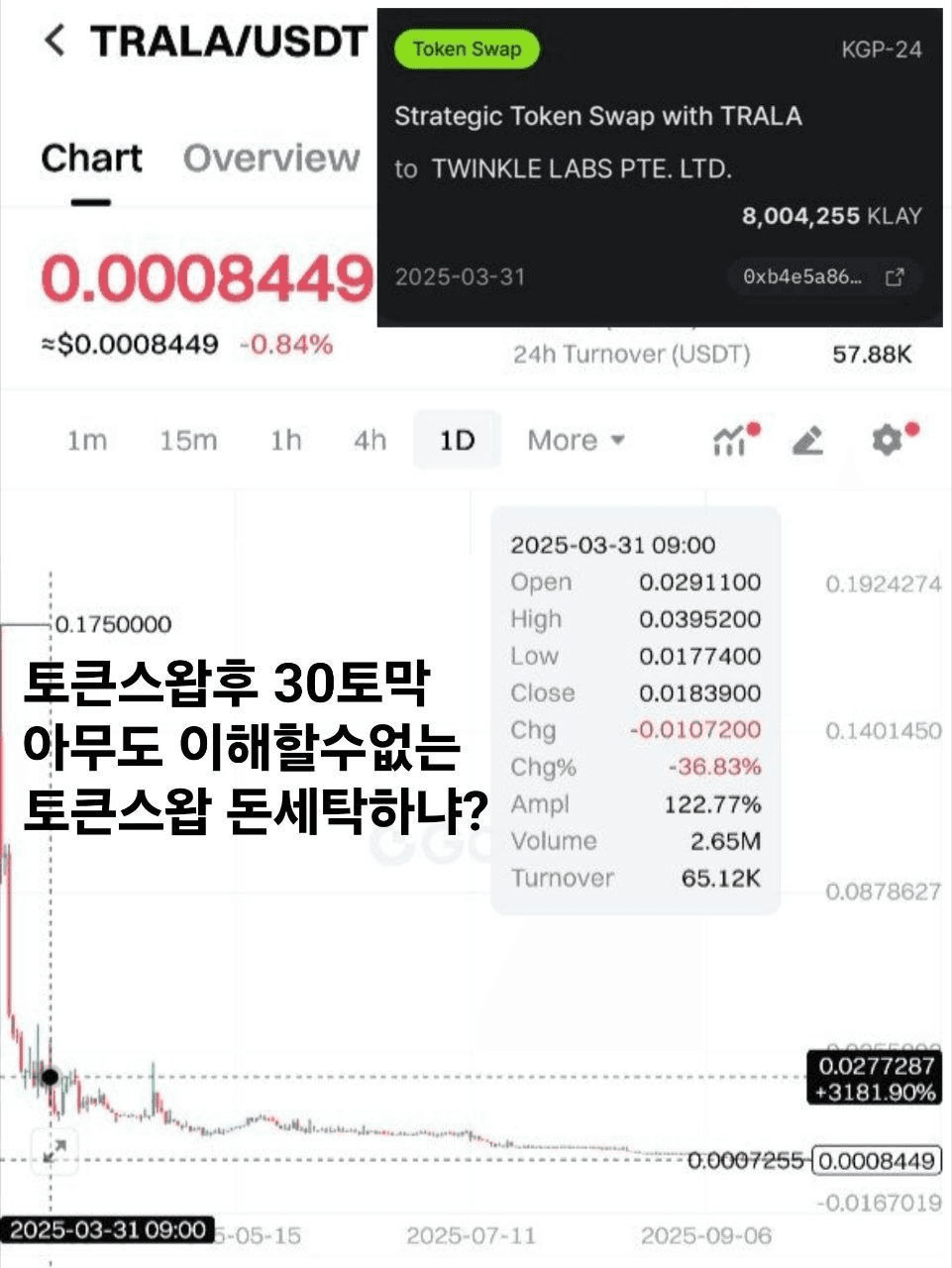
Task: Select the drawing pencil tool
Action: tap(809, 440)
